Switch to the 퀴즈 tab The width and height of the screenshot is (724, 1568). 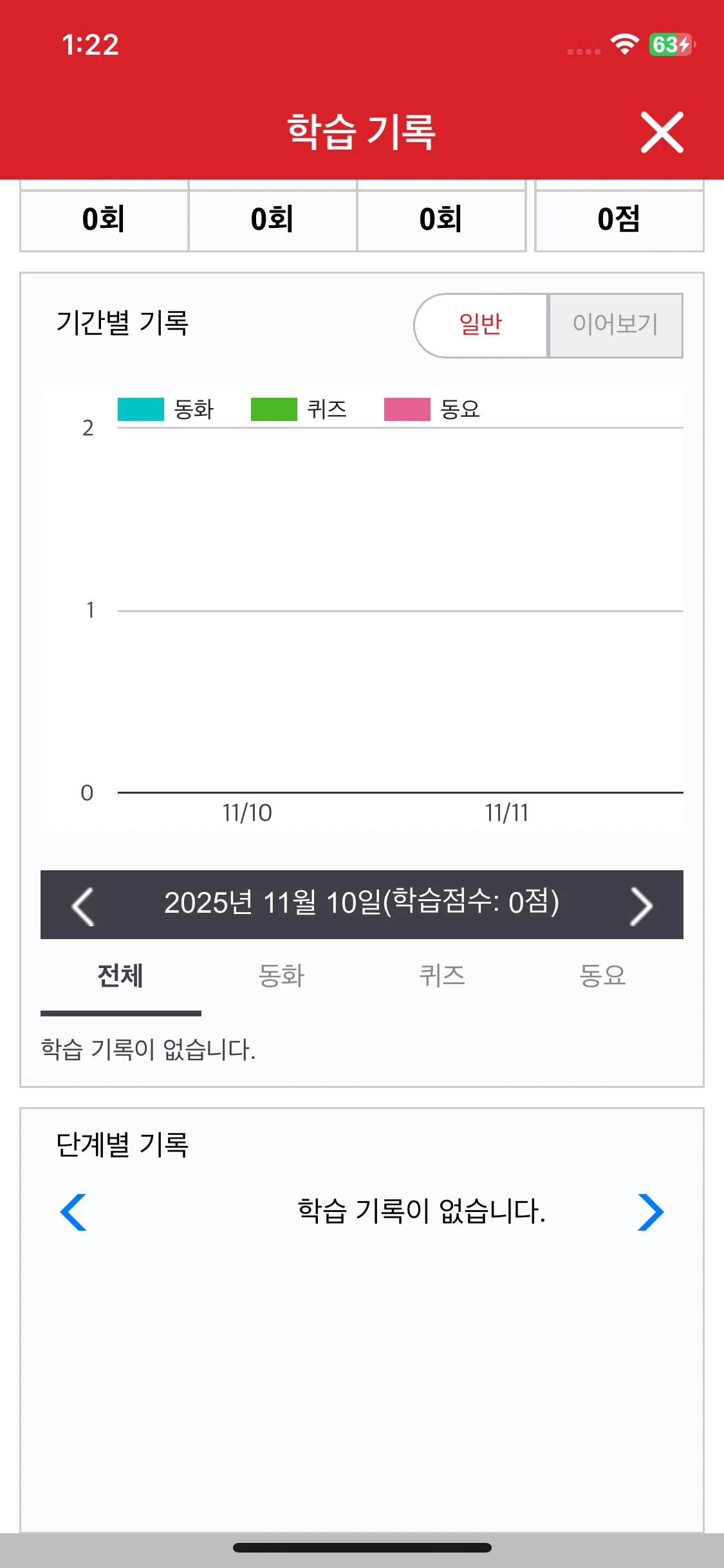point(442,976)
